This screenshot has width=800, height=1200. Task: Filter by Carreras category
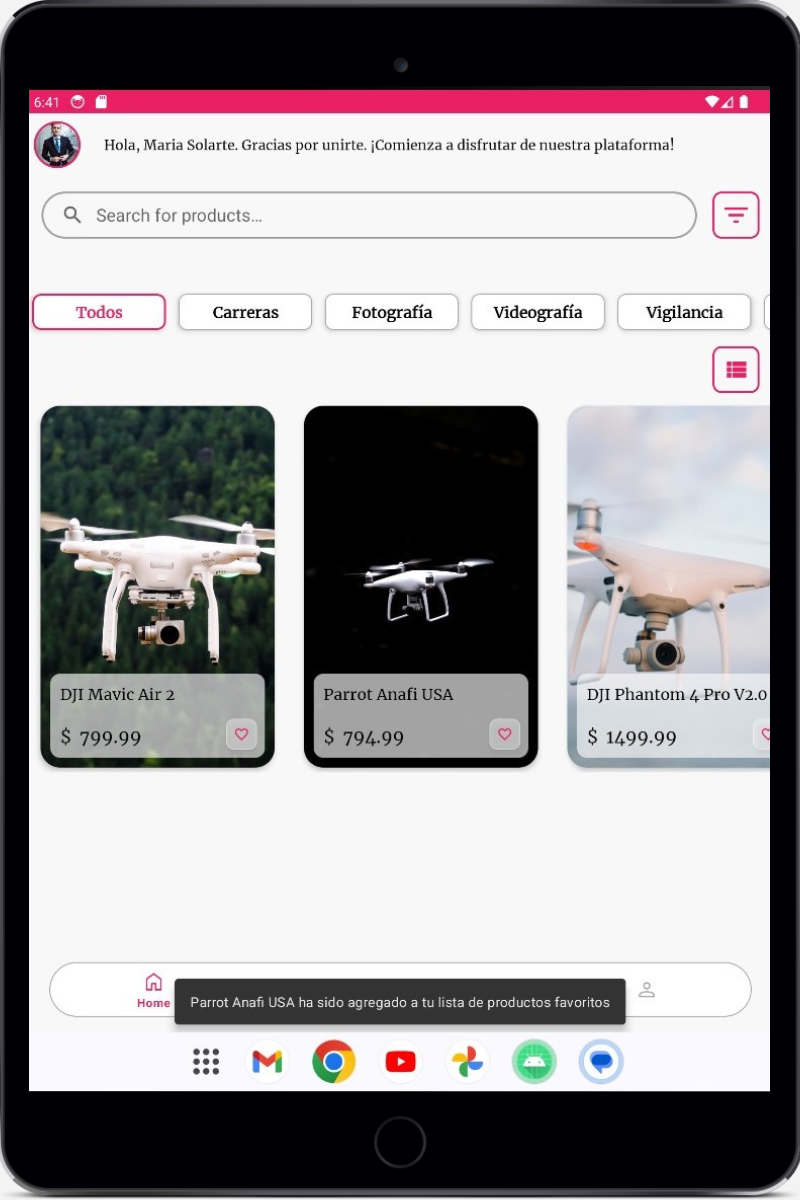click(x=245, y=312)
